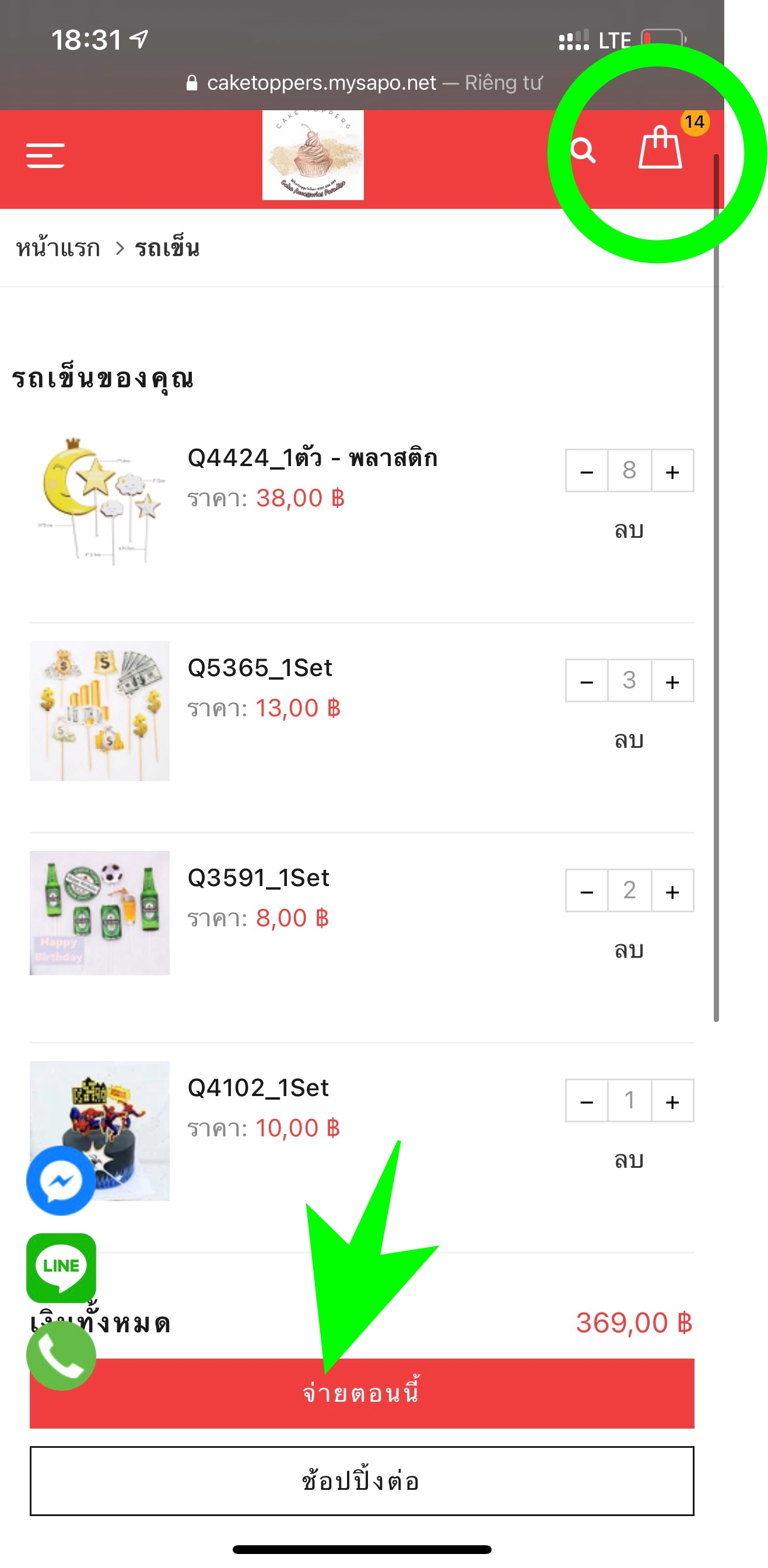
Task: Open the shopping bag cart
Action: (x=660, y=148)
